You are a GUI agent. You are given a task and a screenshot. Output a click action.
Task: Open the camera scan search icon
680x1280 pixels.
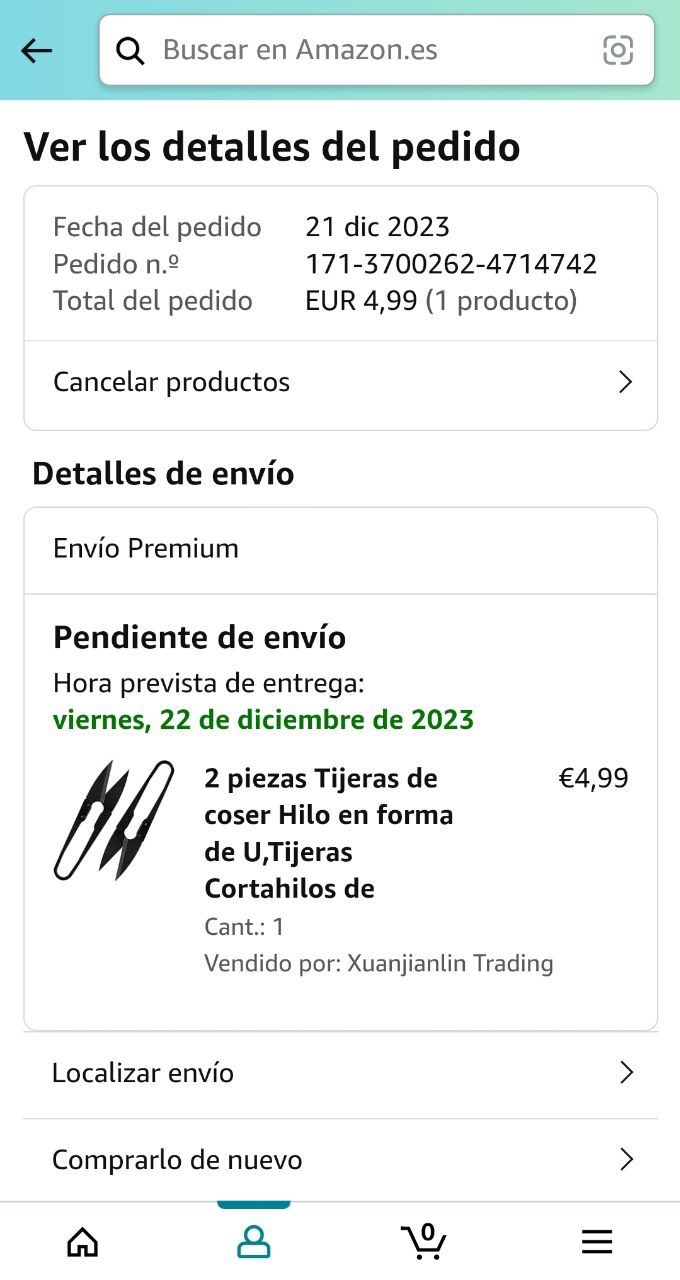click(x=618, y=50)
